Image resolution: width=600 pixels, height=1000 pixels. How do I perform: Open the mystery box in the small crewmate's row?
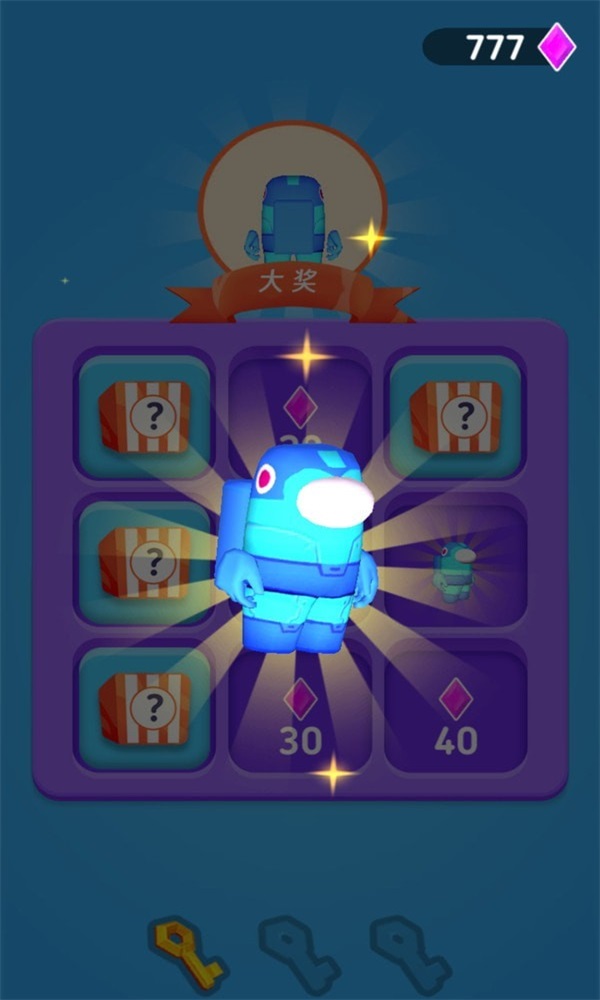[x=144, y=562]
